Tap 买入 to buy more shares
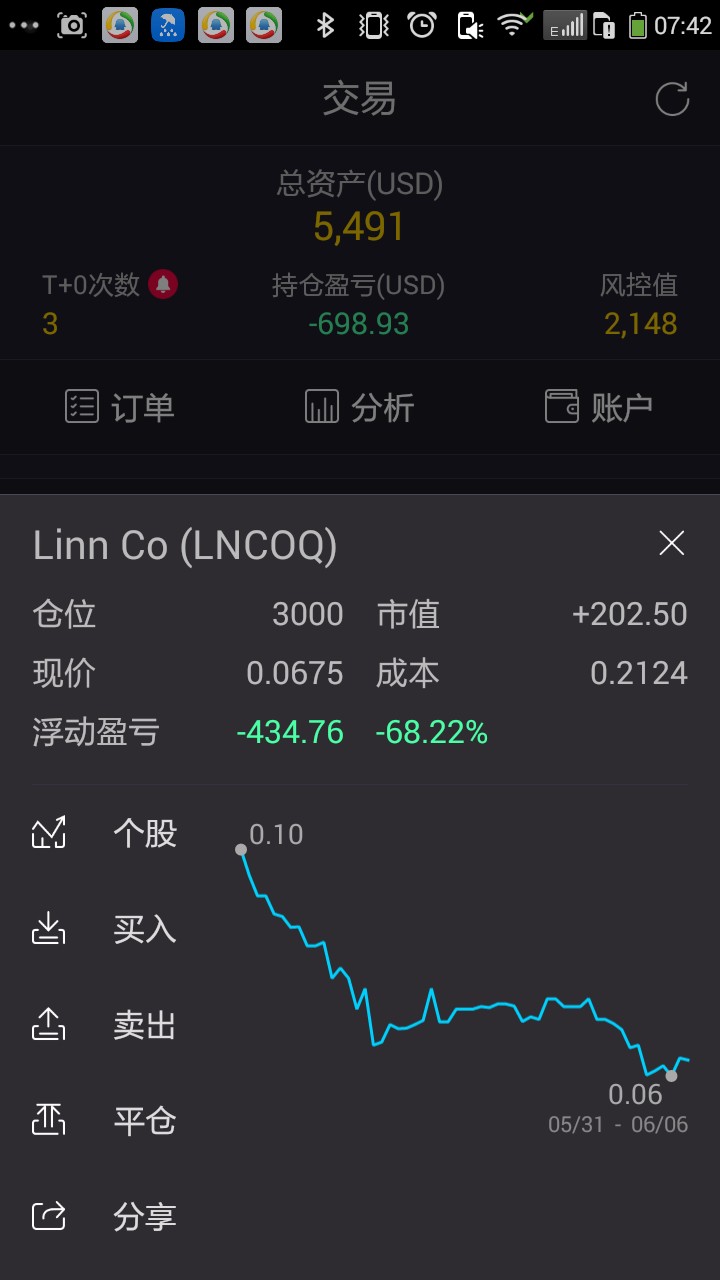Viewport: 720px width, 1280px height. [105, 929]
